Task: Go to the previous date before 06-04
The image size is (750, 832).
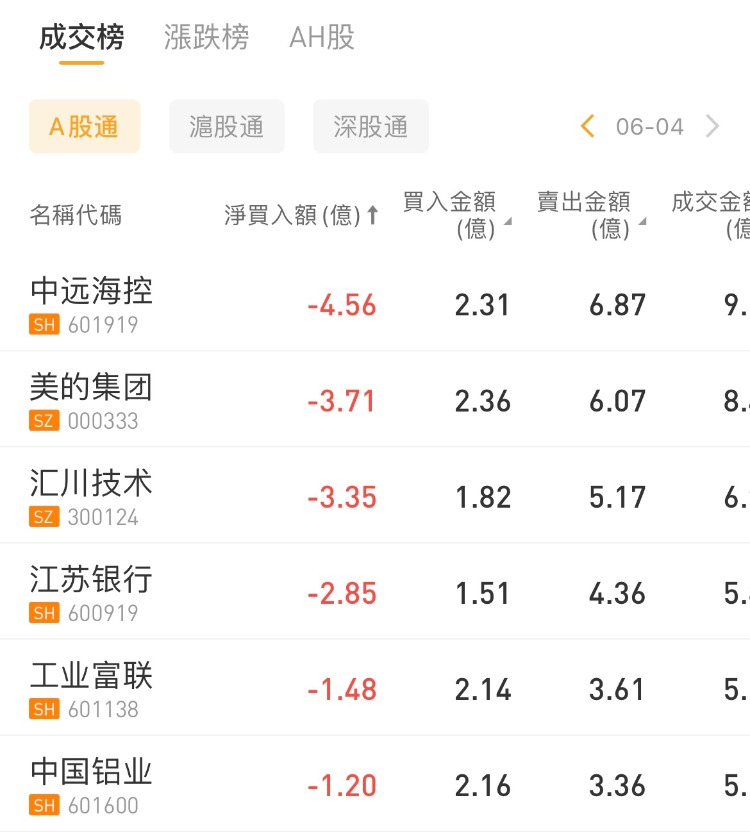Action: (588, 126)
